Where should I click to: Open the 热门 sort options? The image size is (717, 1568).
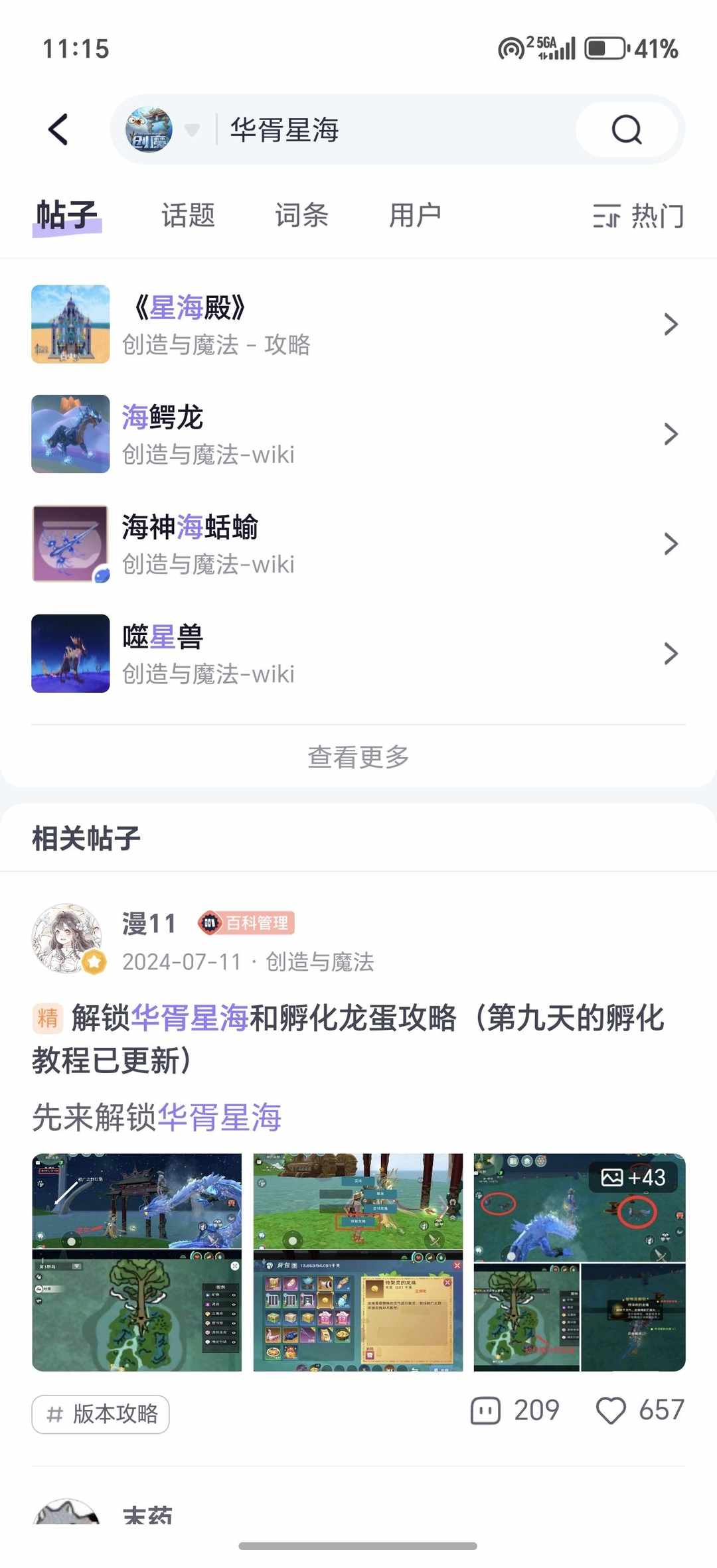click(638, 216)
